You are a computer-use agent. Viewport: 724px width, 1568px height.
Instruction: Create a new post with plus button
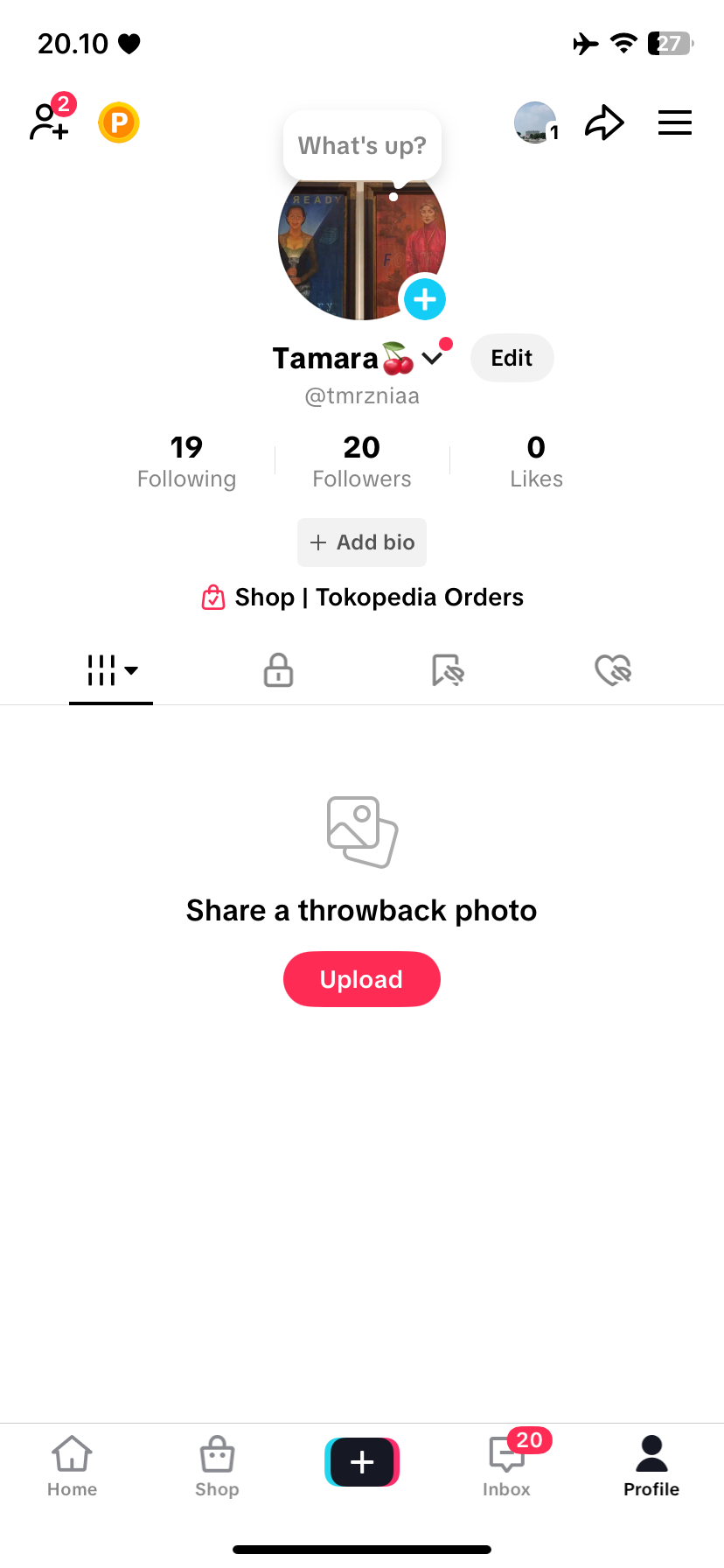[362, 1462]
